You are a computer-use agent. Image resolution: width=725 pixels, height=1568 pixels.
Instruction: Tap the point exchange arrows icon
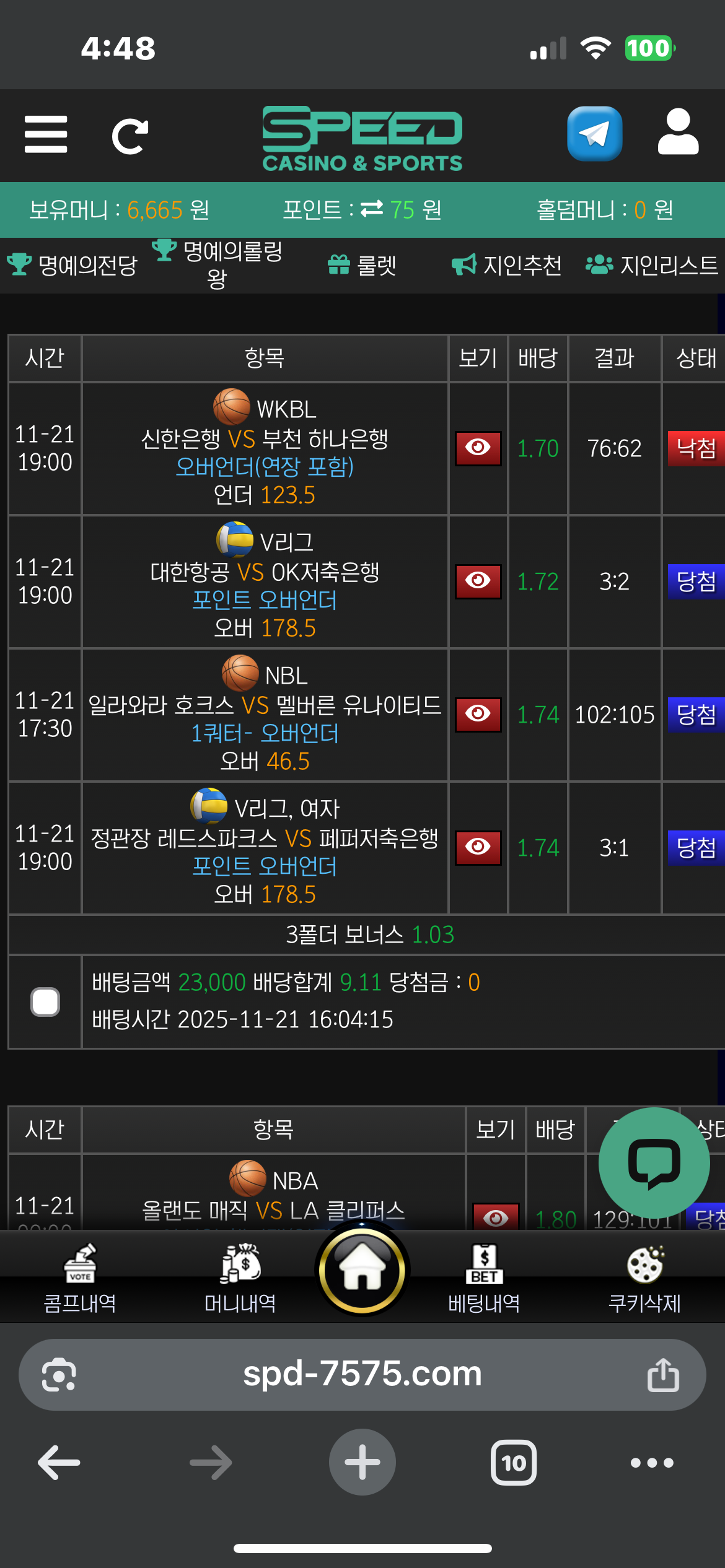(372, 209)
